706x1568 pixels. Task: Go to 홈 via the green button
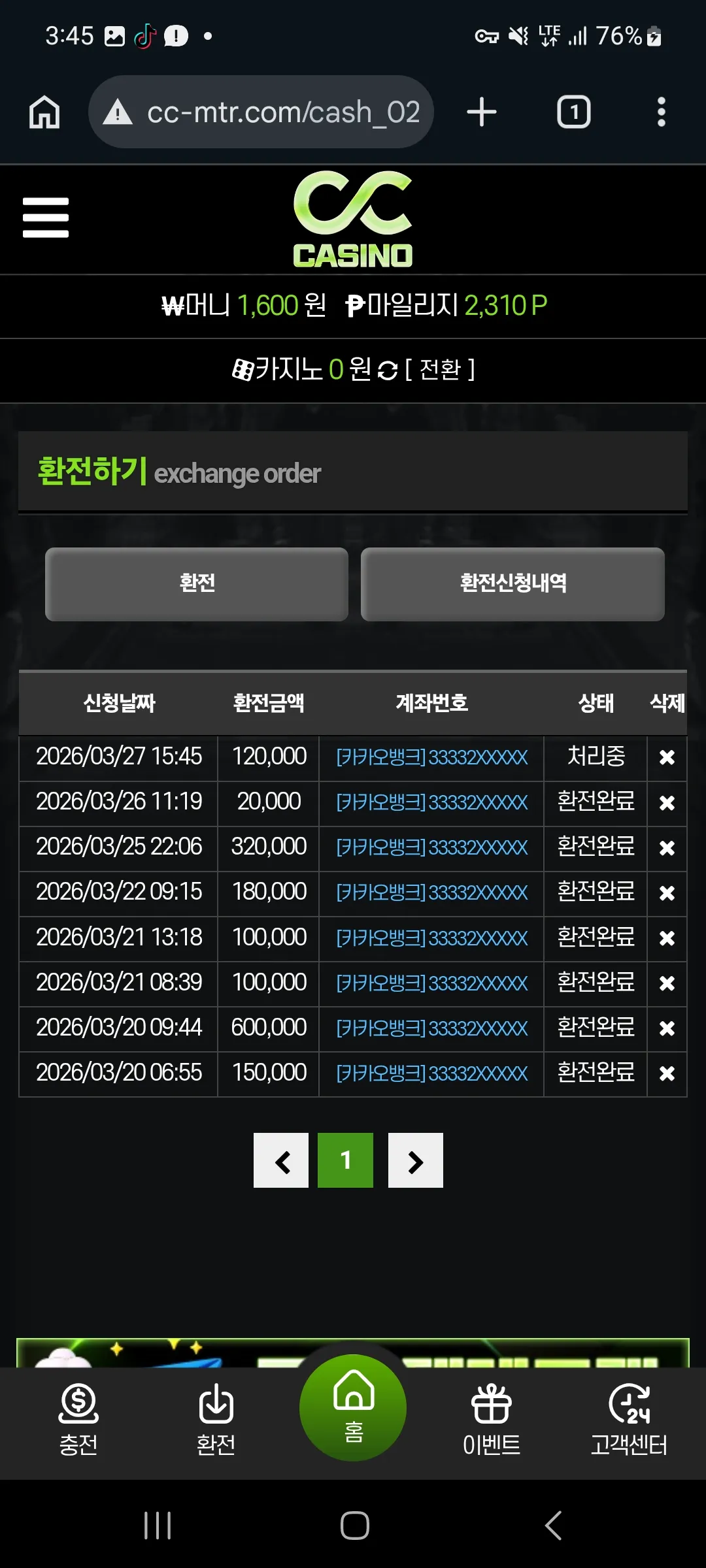click(353, 1407)
